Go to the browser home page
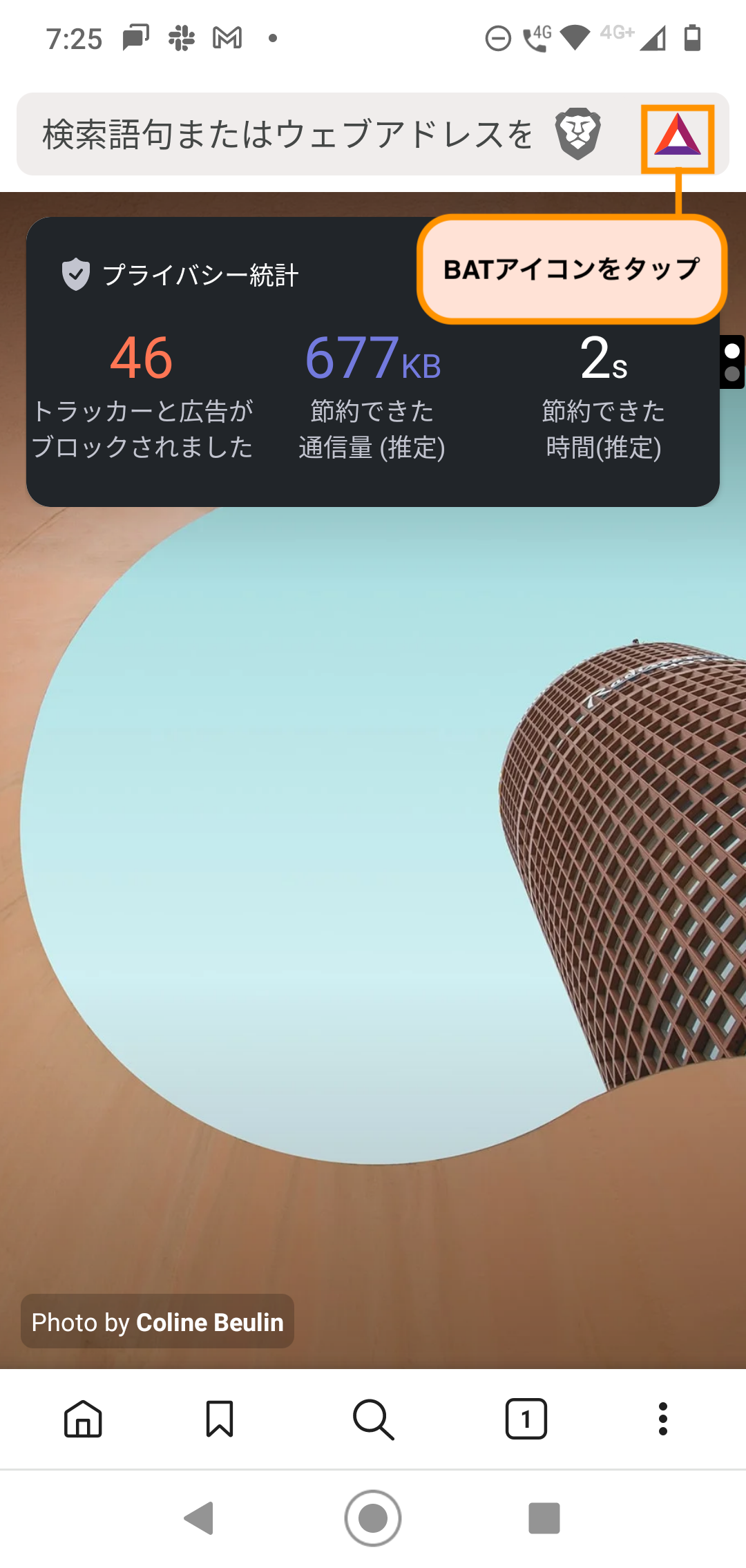746x1568 pixels. (83, 1419)
